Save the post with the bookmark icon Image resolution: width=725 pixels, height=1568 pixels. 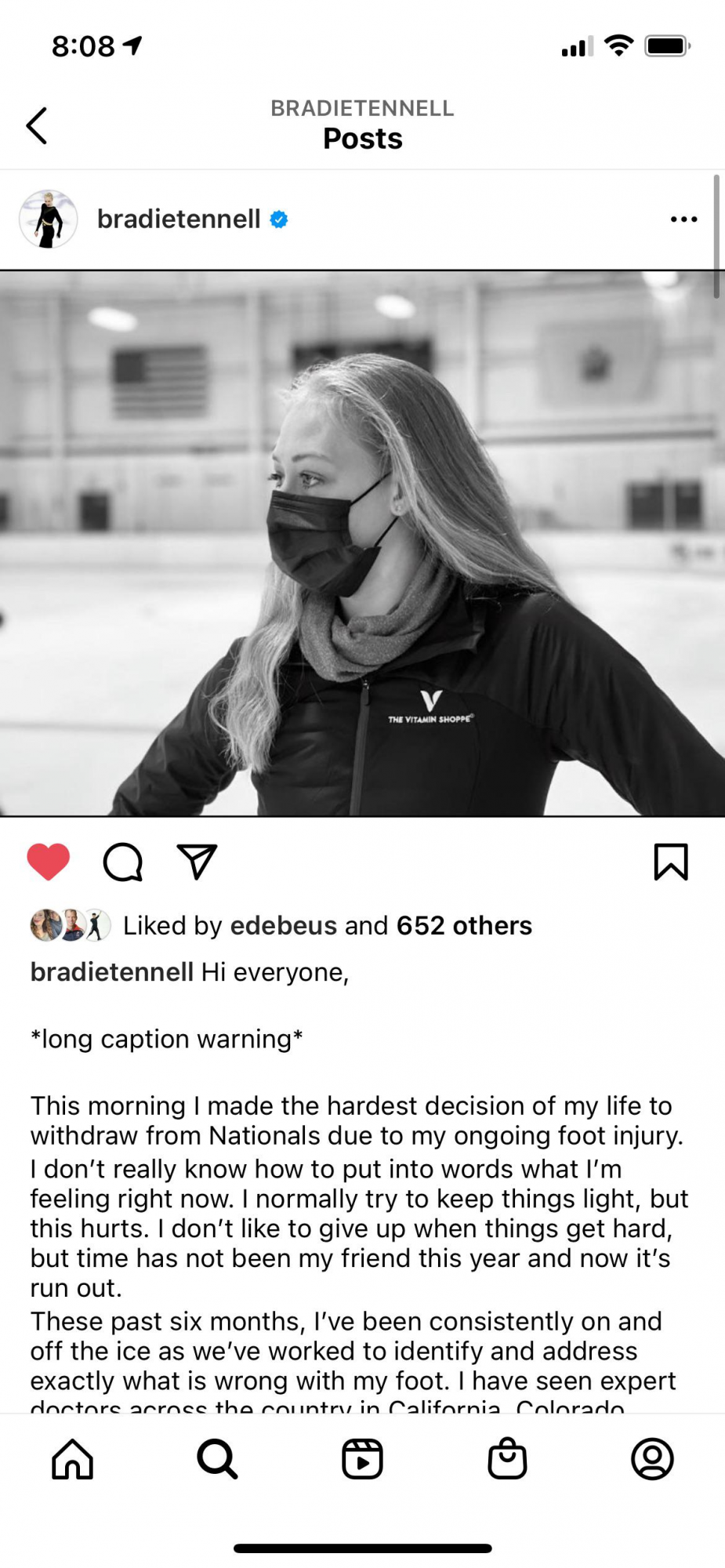[671, 862]
